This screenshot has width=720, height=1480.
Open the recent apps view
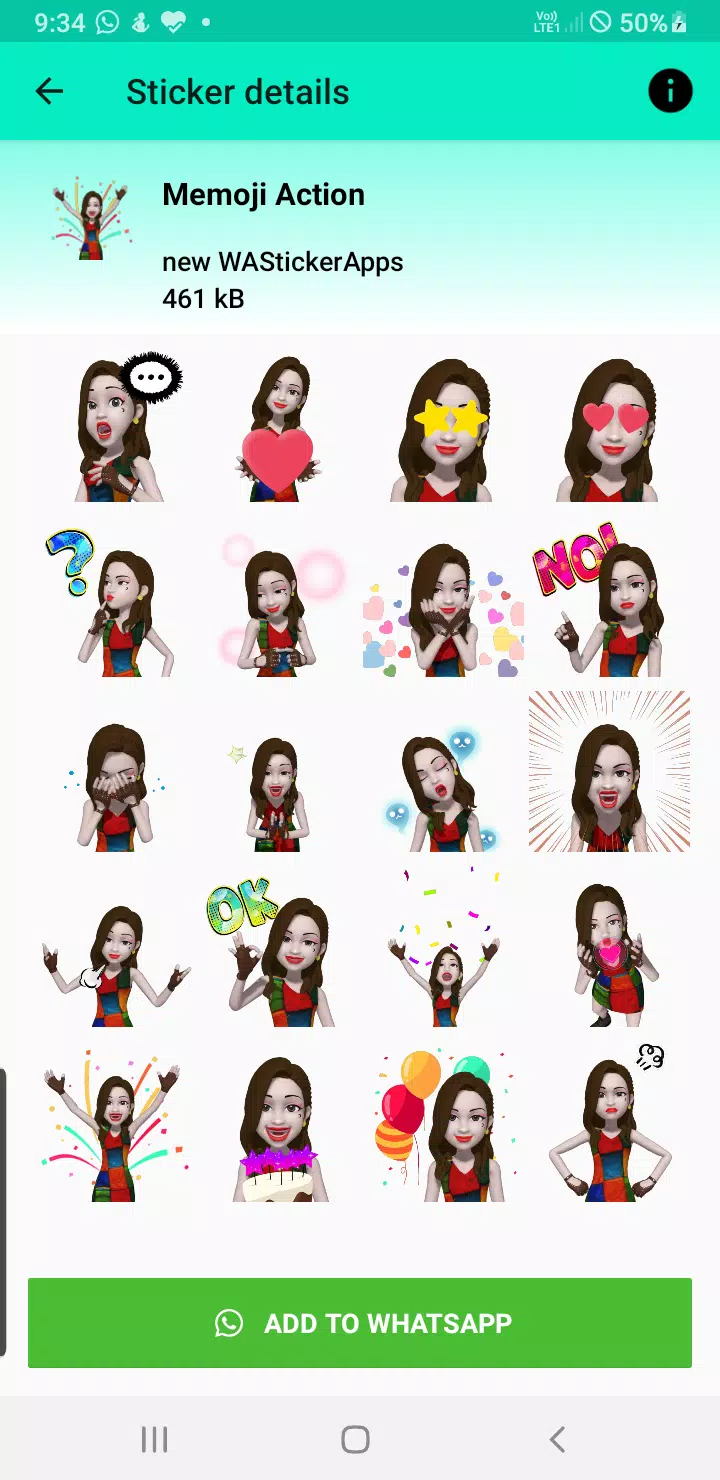pyautogui.click(x=154, y=1439)
